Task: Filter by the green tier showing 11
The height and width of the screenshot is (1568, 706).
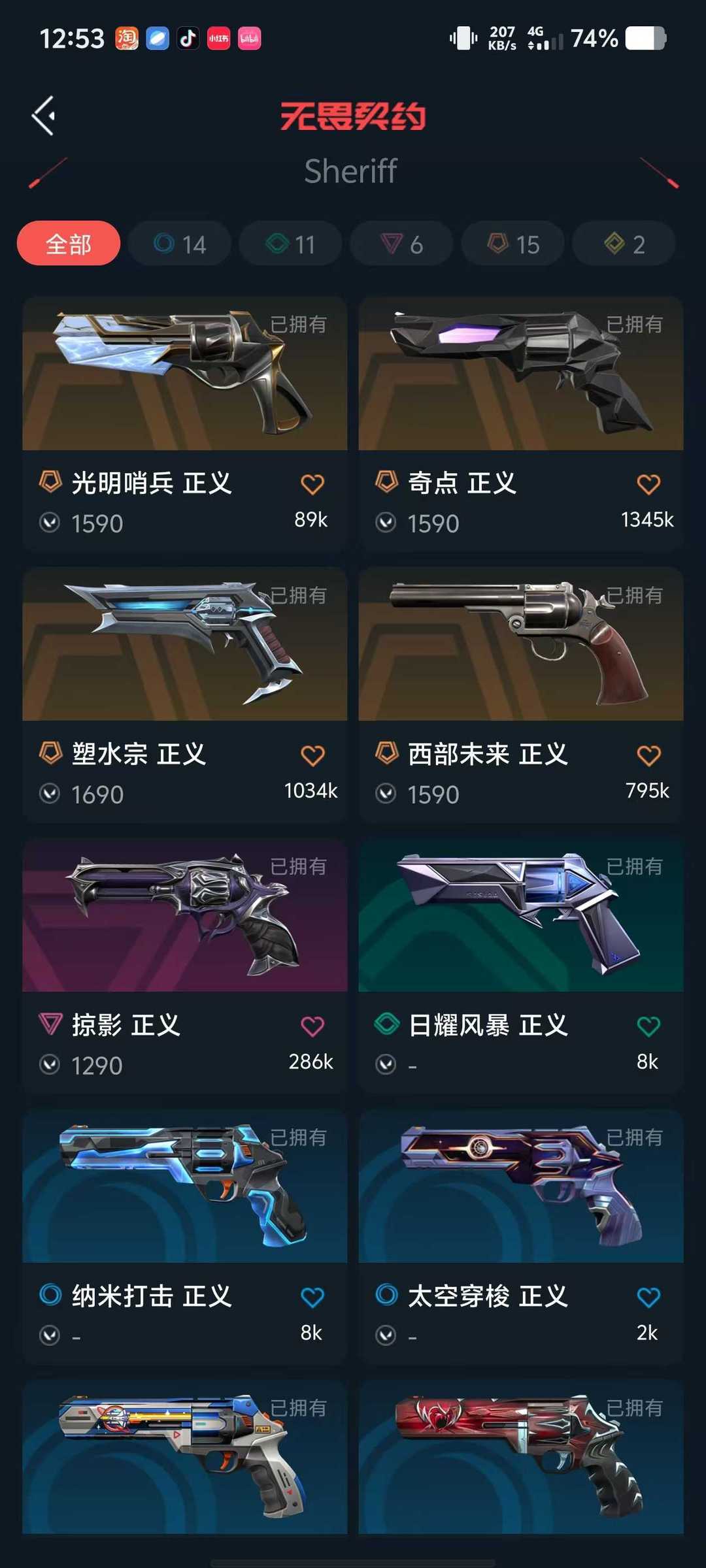Action: pyautogui.click(x=290, y=244)
